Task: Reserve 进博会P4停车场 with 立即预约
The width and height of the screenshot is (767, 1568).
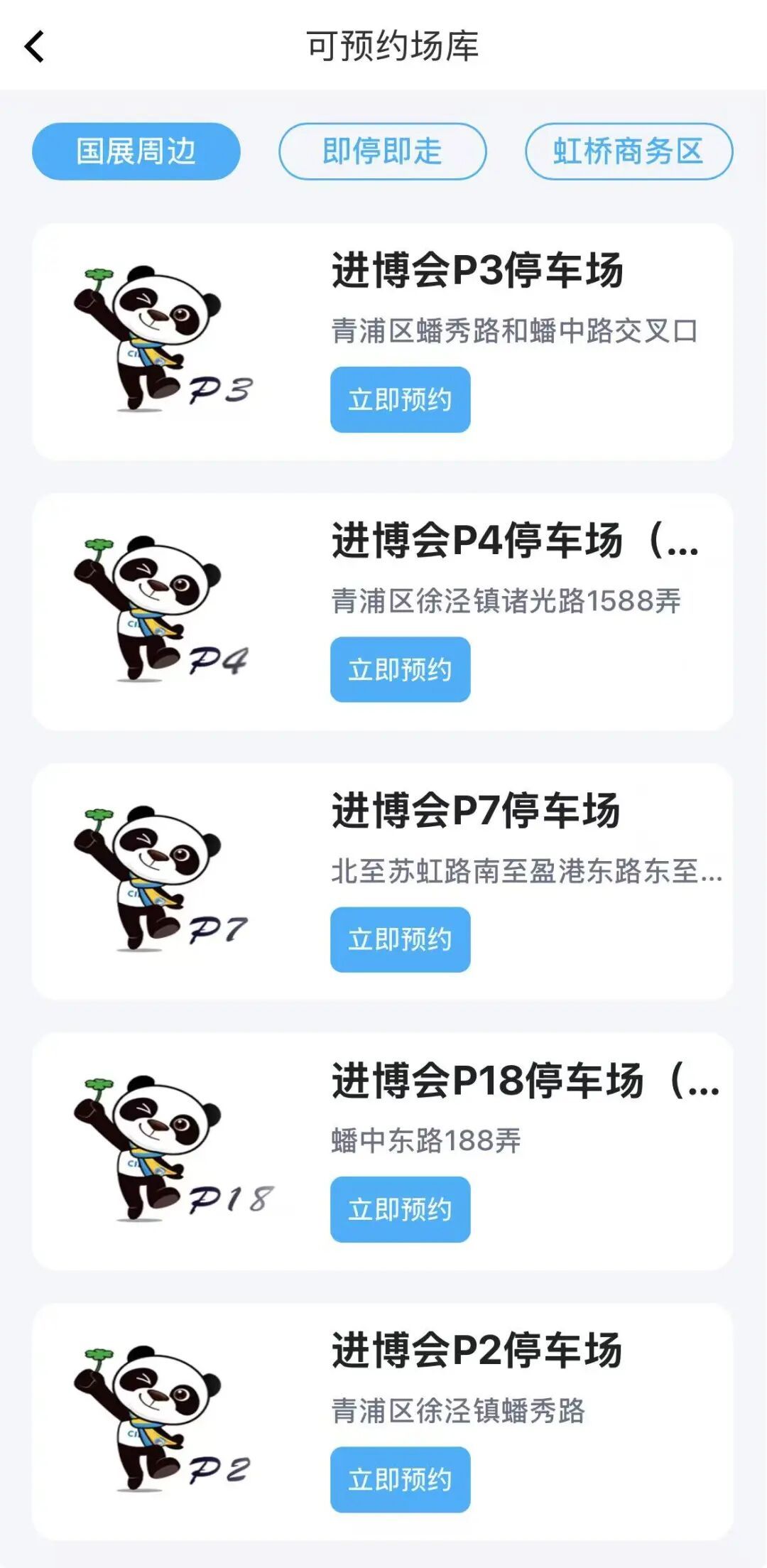Action: click(400, 669)
